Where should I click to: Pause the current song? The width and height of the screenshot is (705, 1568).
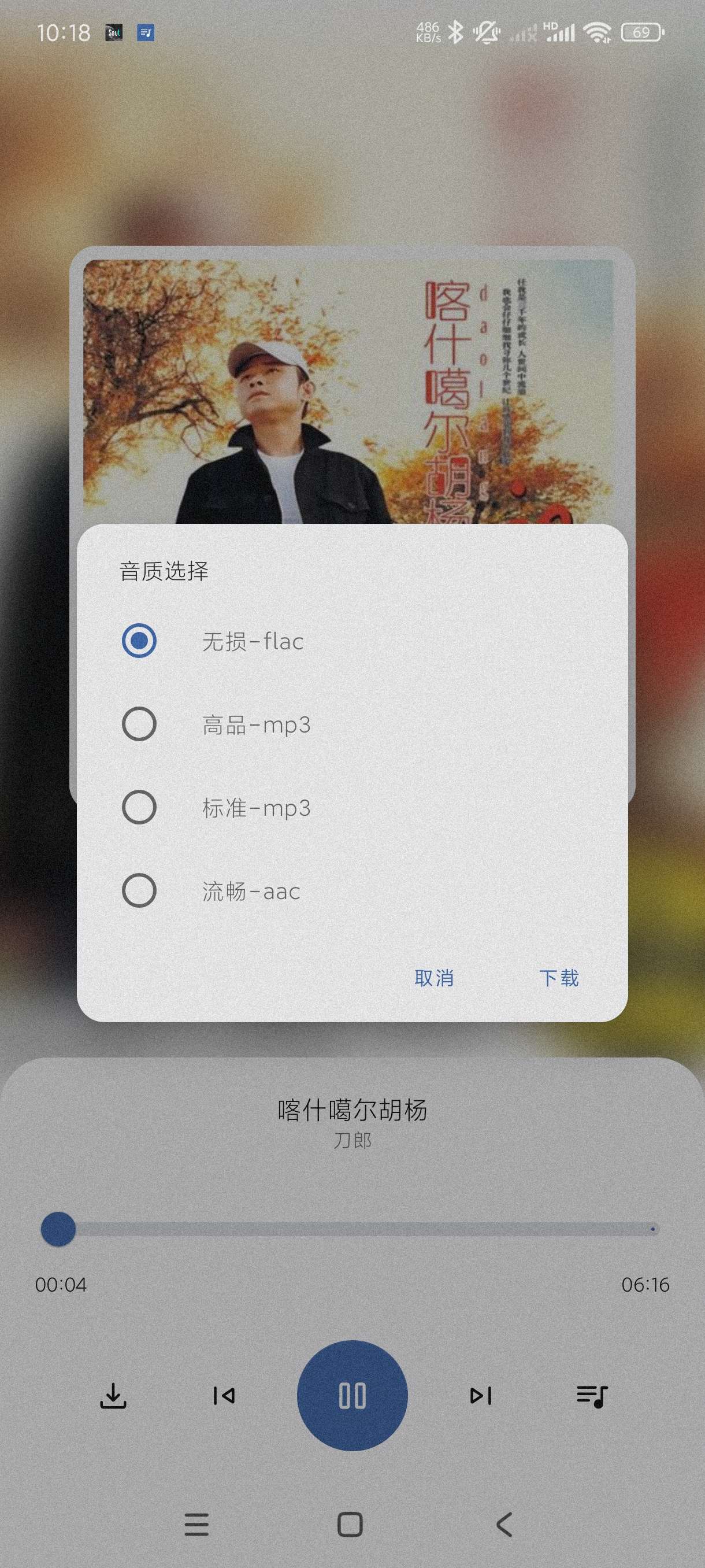coord(352,1395)
